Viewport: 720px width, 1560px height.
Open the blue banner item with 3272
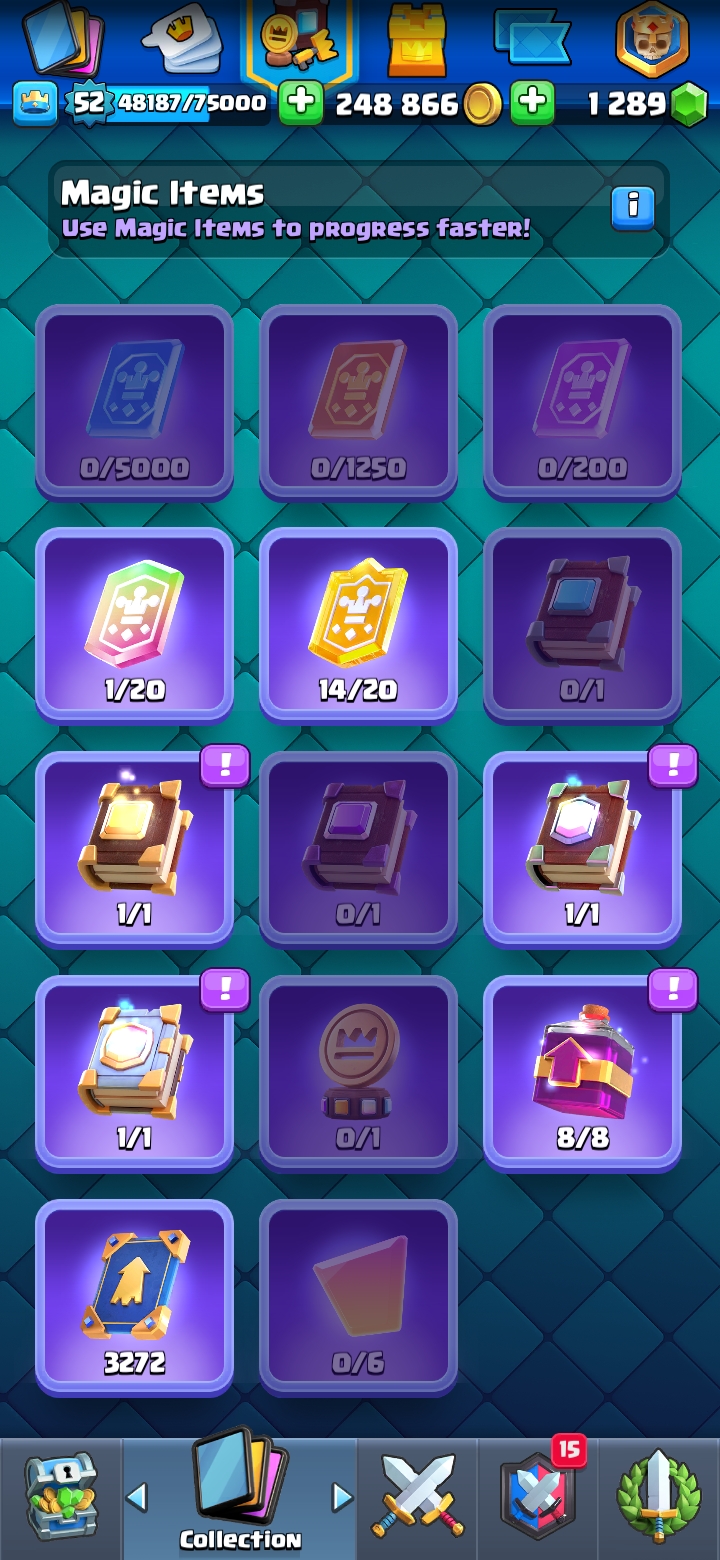pos(134,1296)
